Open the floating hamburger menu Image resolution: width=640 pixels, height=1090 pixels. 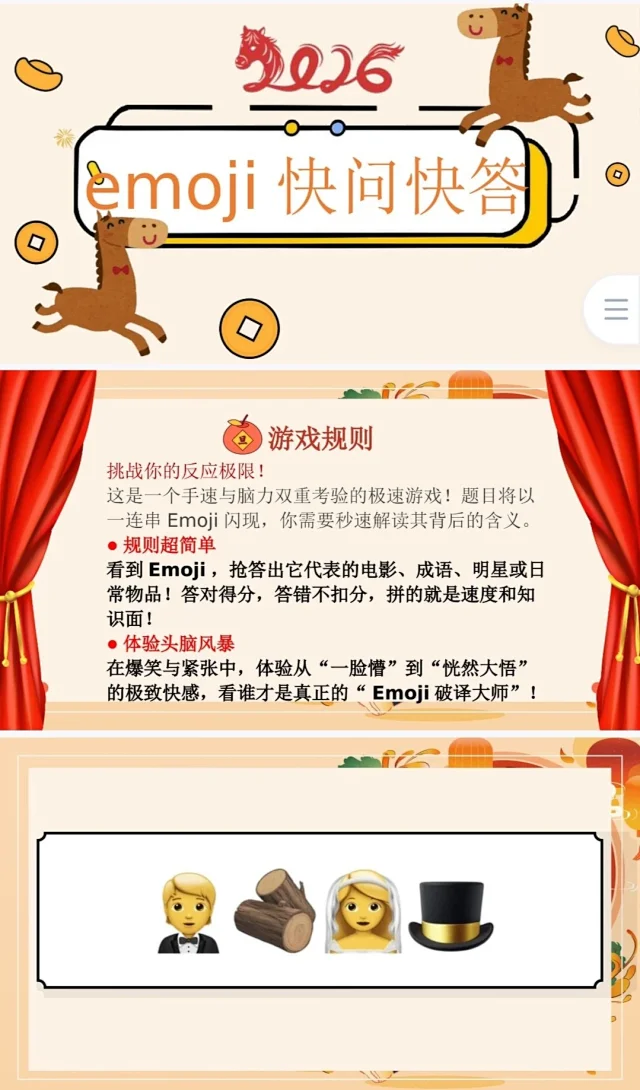coord(616,310)
